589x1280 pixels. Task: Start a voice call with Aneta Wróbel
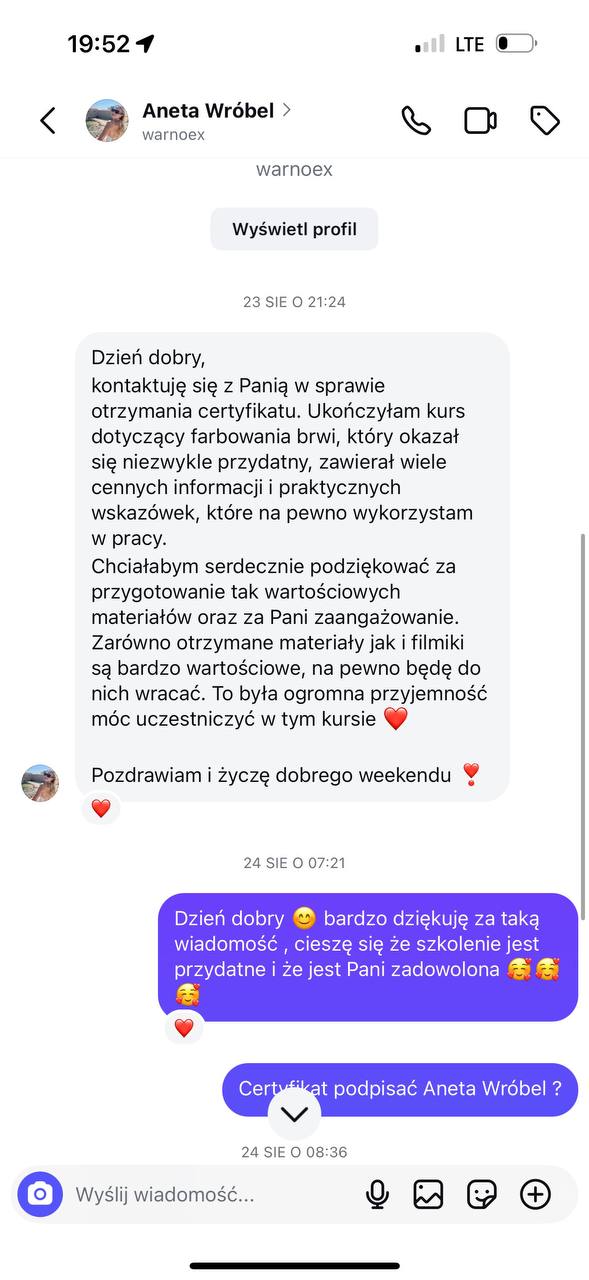pos(416,121)
